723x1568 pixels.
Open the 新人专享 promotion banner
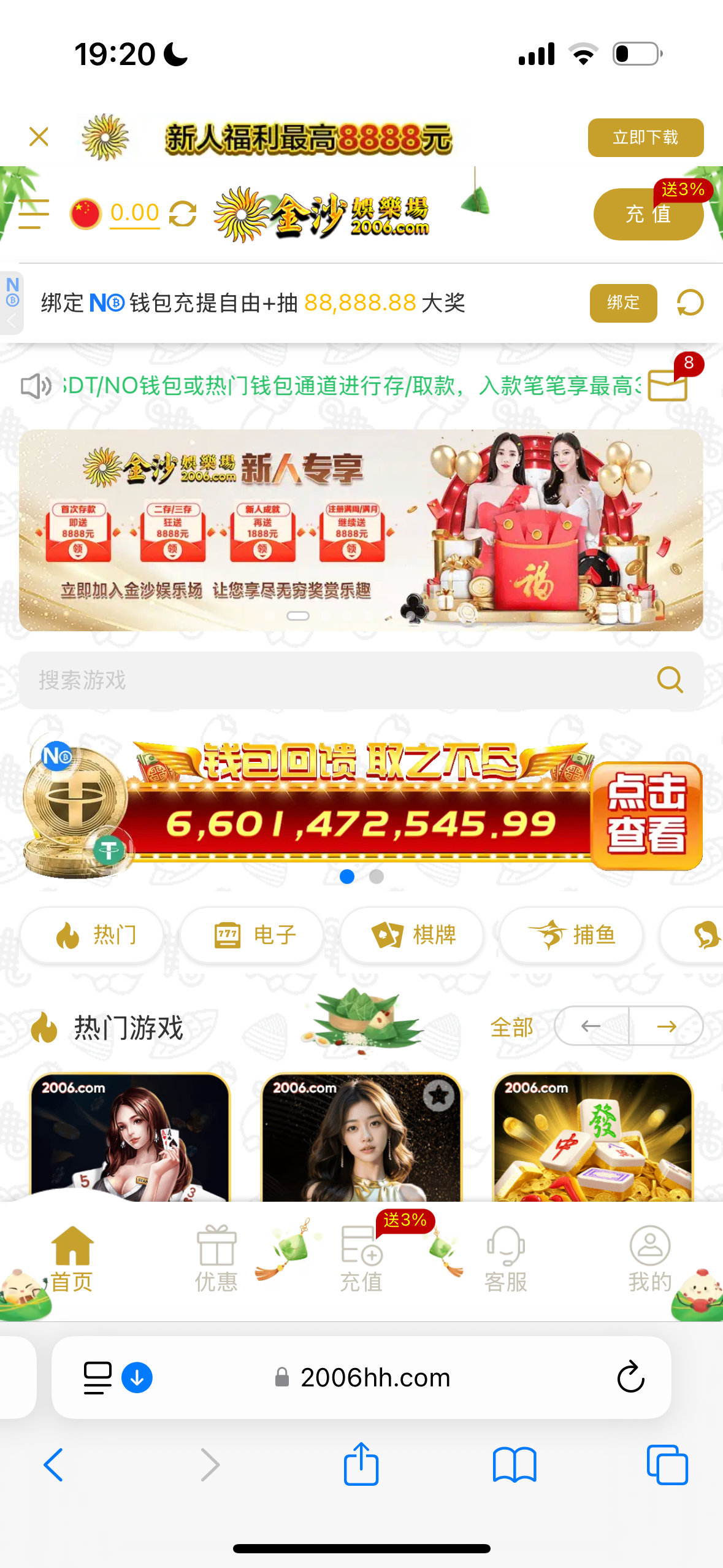(x=361, y=530)
